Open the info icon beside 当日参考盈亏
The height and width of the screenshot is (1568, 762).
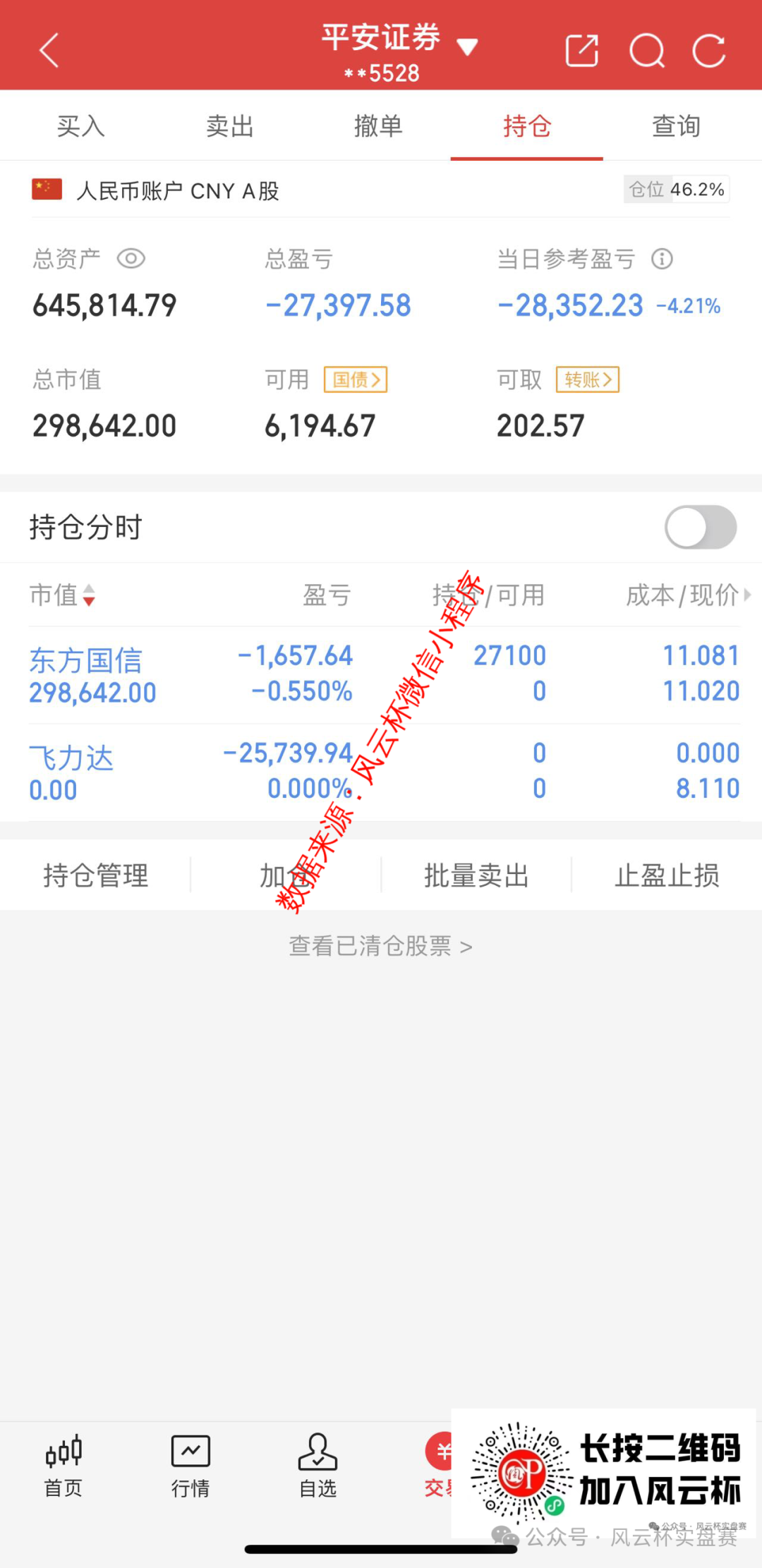(x=662, y=259)
